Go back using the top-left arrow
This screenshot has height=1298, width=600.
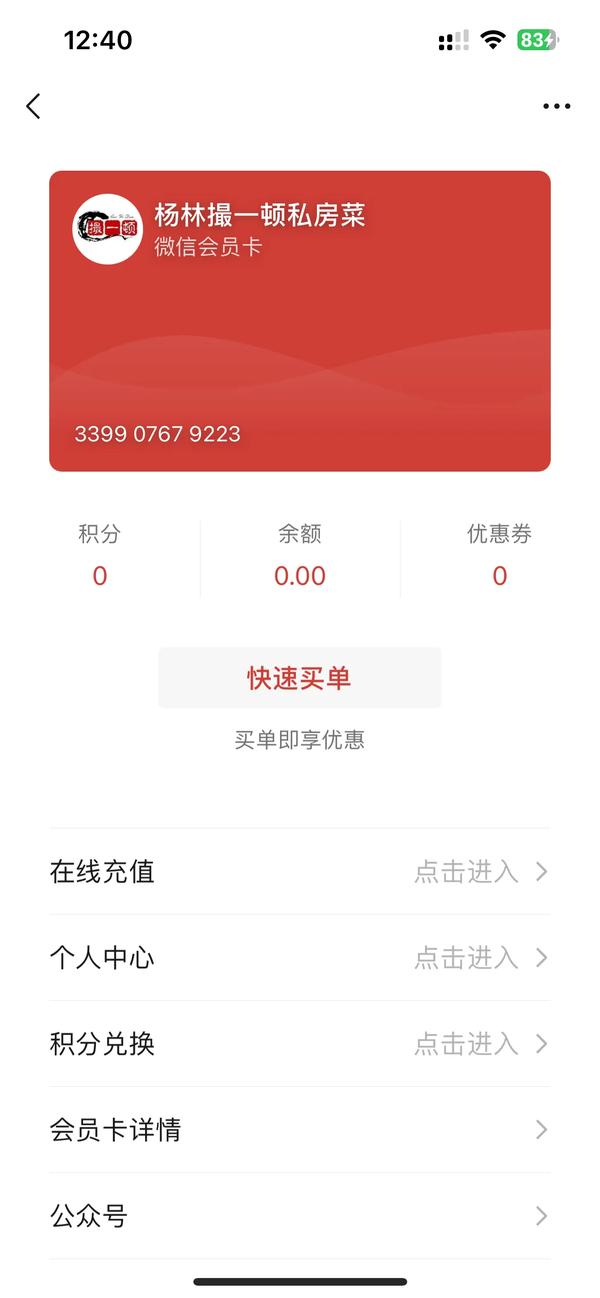tap(33, 106)
